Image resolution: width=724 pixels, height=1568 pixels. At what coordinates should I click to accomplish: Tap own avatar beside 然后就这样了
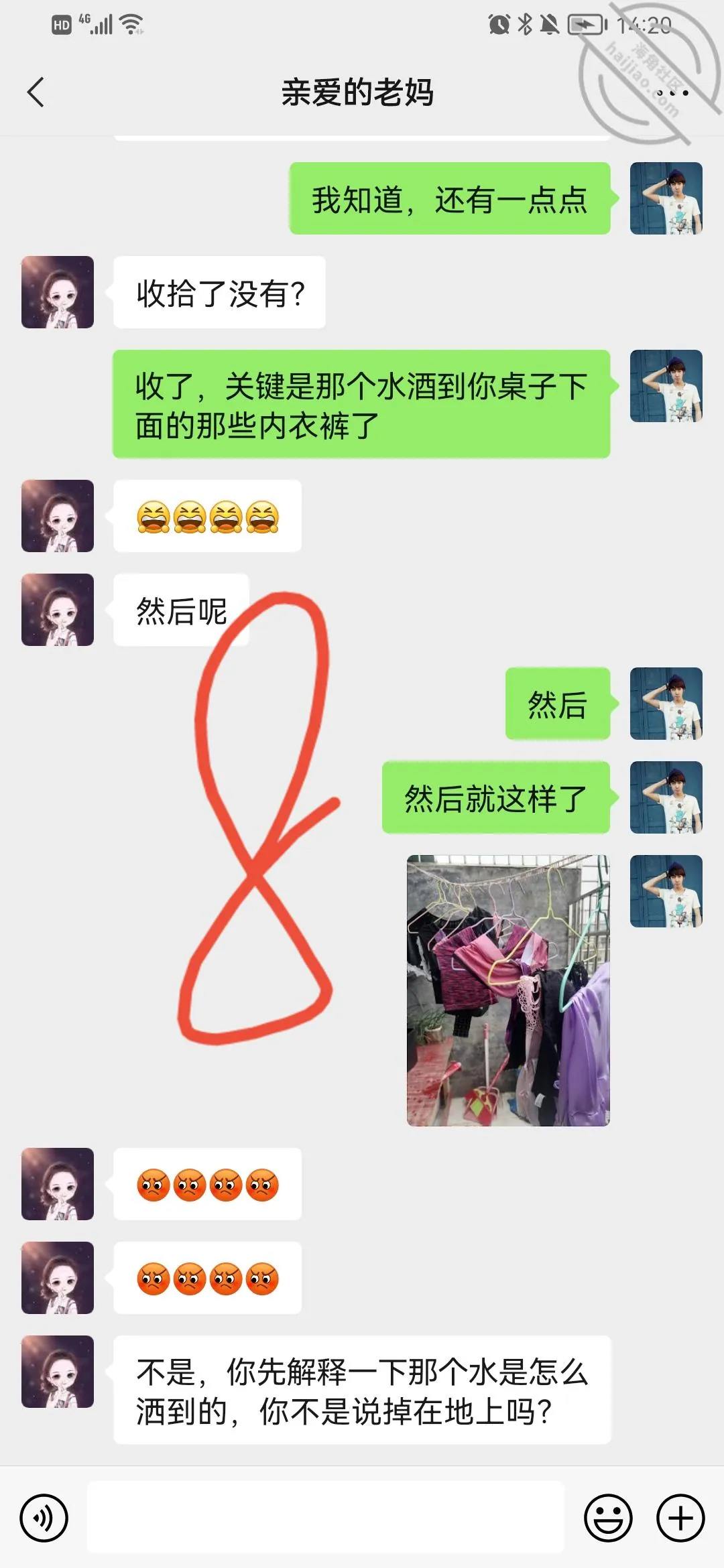click(666, 797)
